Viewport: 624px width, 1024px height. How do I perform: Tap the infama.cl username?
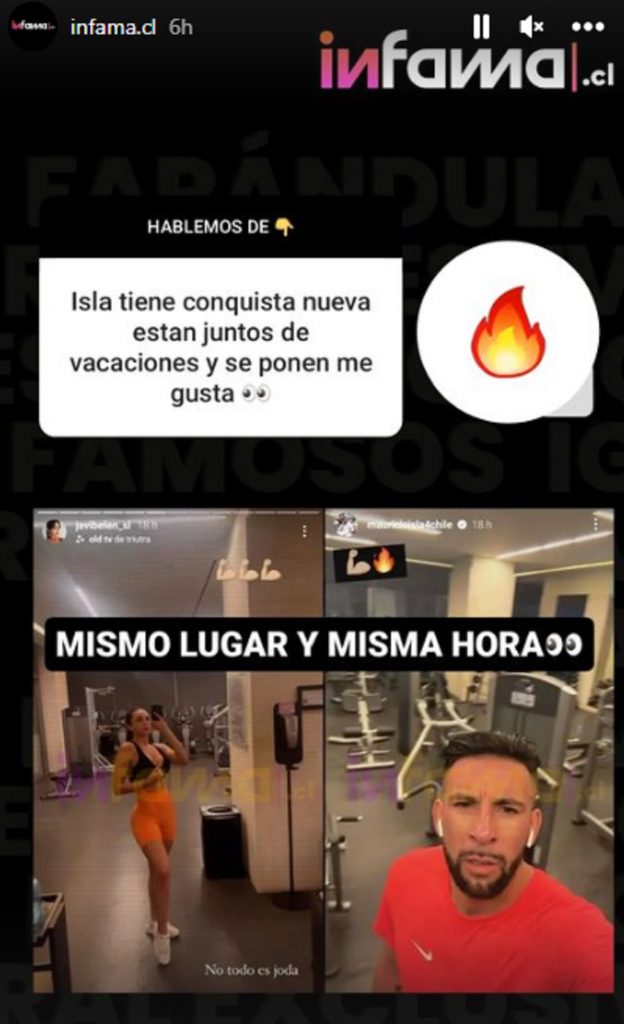113,27
